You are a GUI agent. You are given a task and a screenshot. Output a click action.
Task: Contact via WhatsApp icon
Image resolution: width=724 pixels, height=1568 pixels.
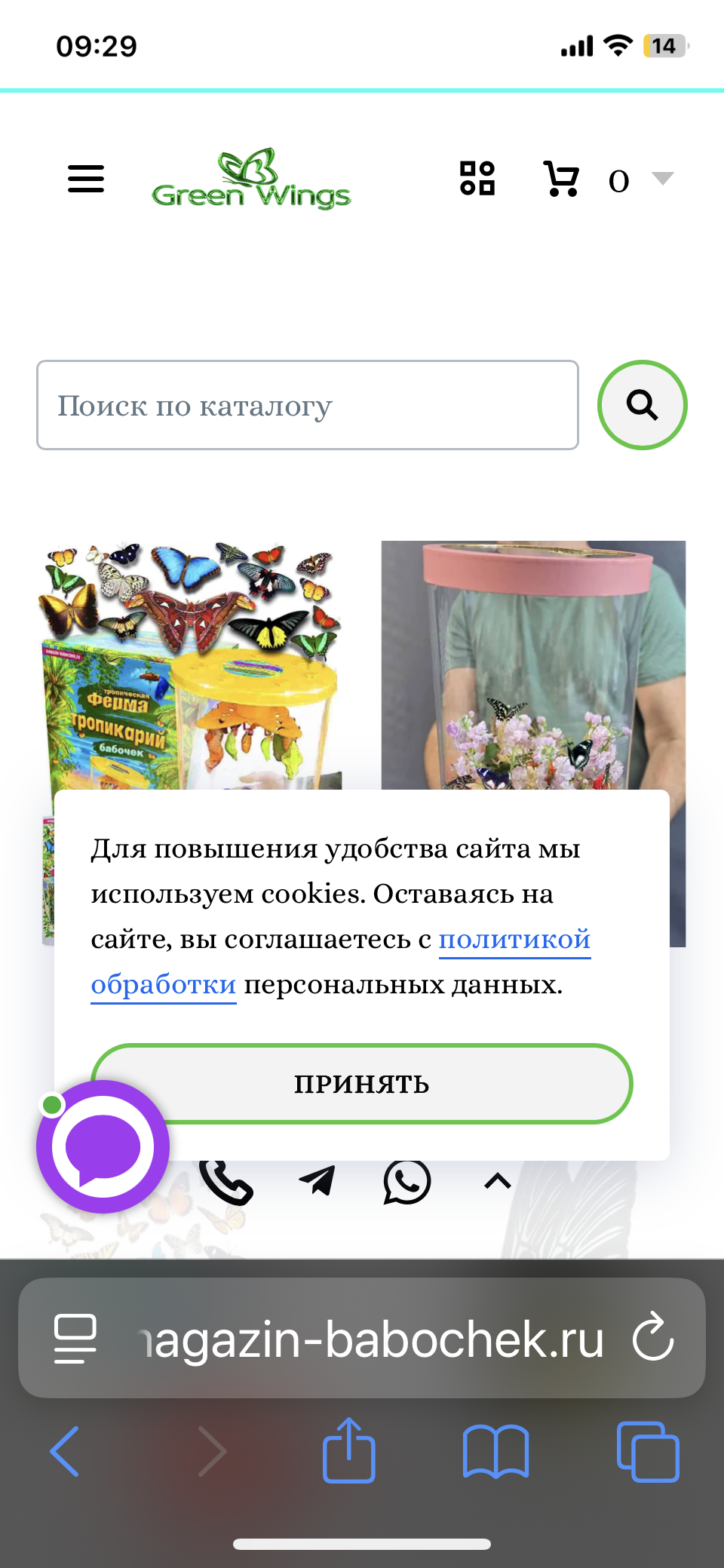click(x=407, y=1182)
